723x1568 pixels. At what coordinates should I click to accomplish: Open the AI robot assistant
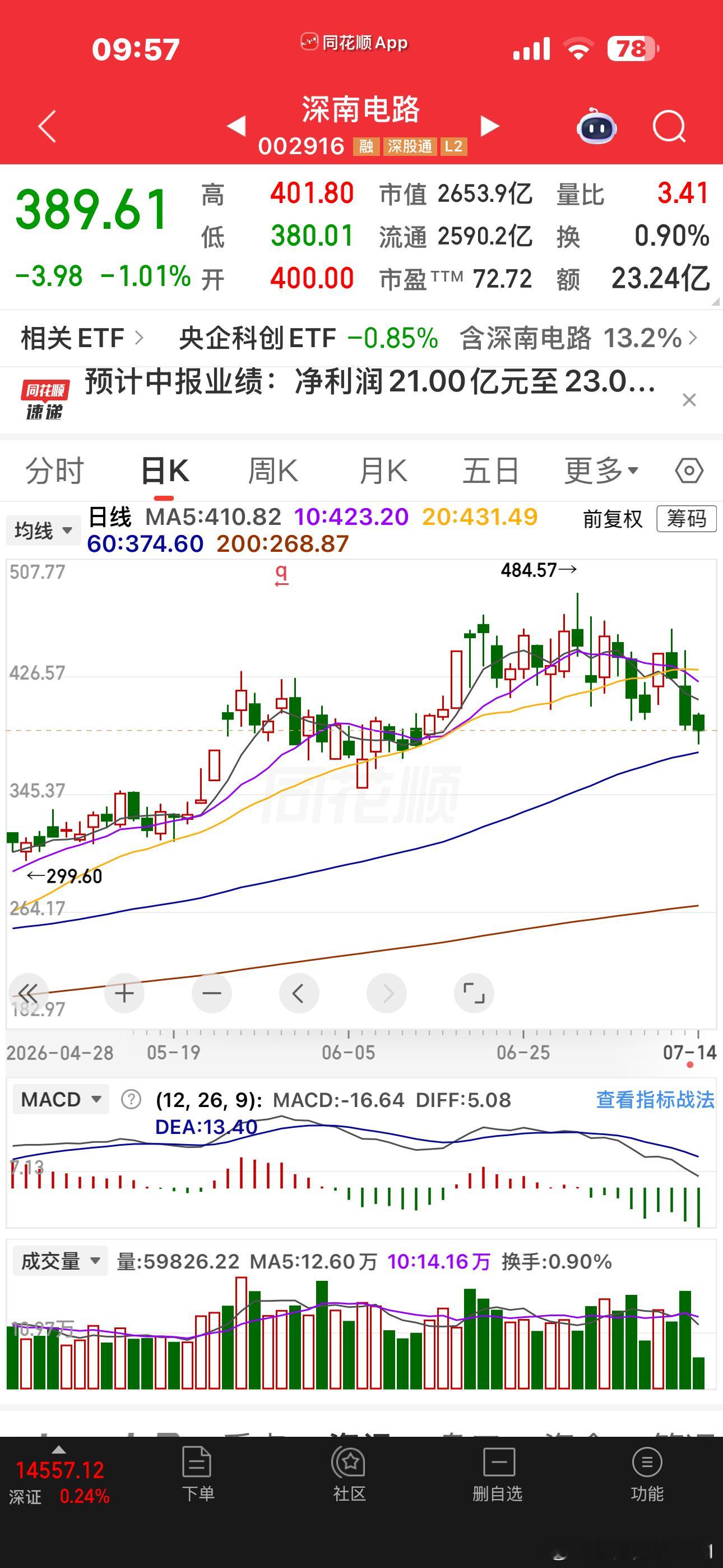click(596, 126)
